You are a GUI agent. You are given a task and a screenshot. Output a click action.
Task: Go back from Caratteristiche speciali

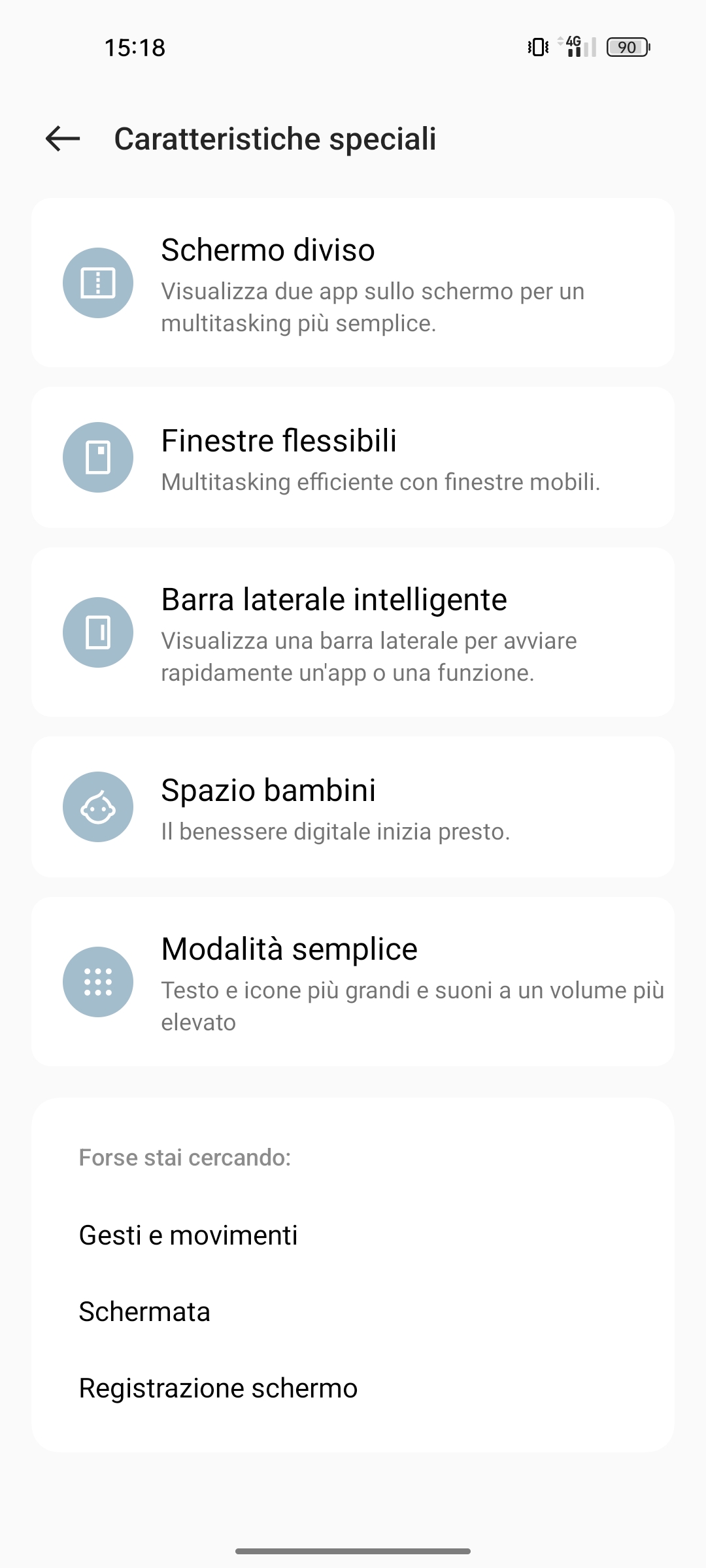[x=63, y=139]
